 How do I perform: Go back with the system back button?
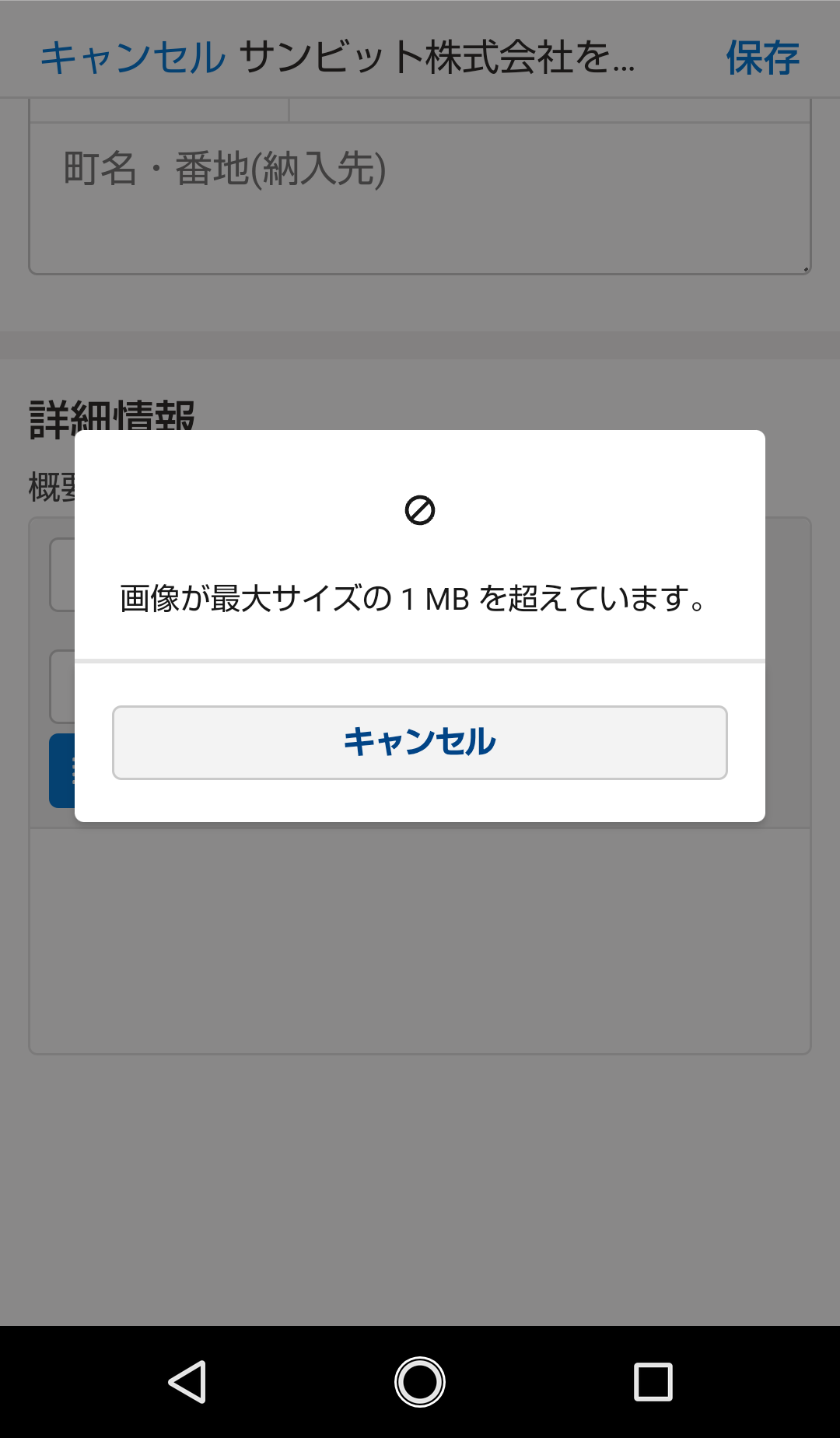(187, 1382)
